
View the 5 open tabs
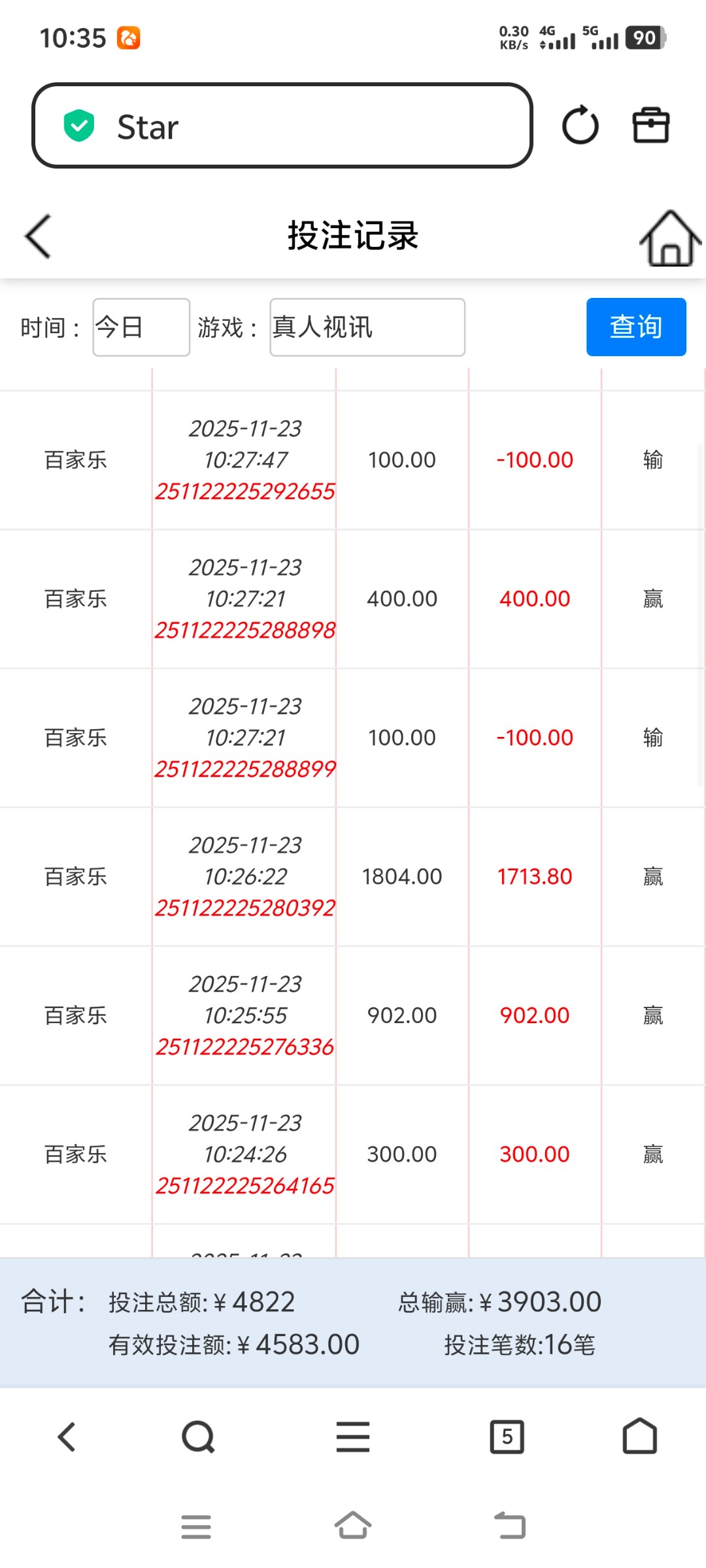coord(507,1437)
